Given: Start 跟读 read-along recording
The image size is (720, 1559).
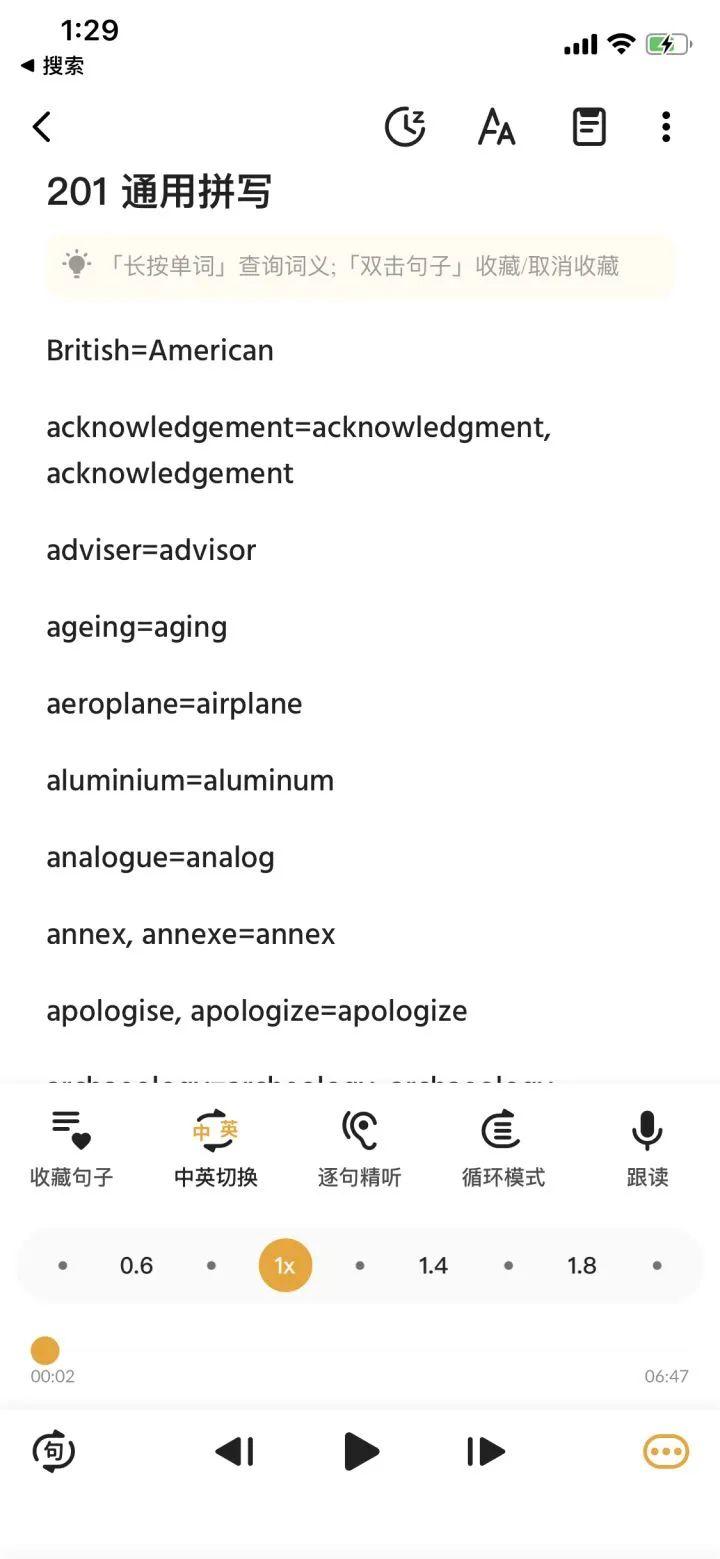Looking at the screenshot, I should click(647, 1148).
